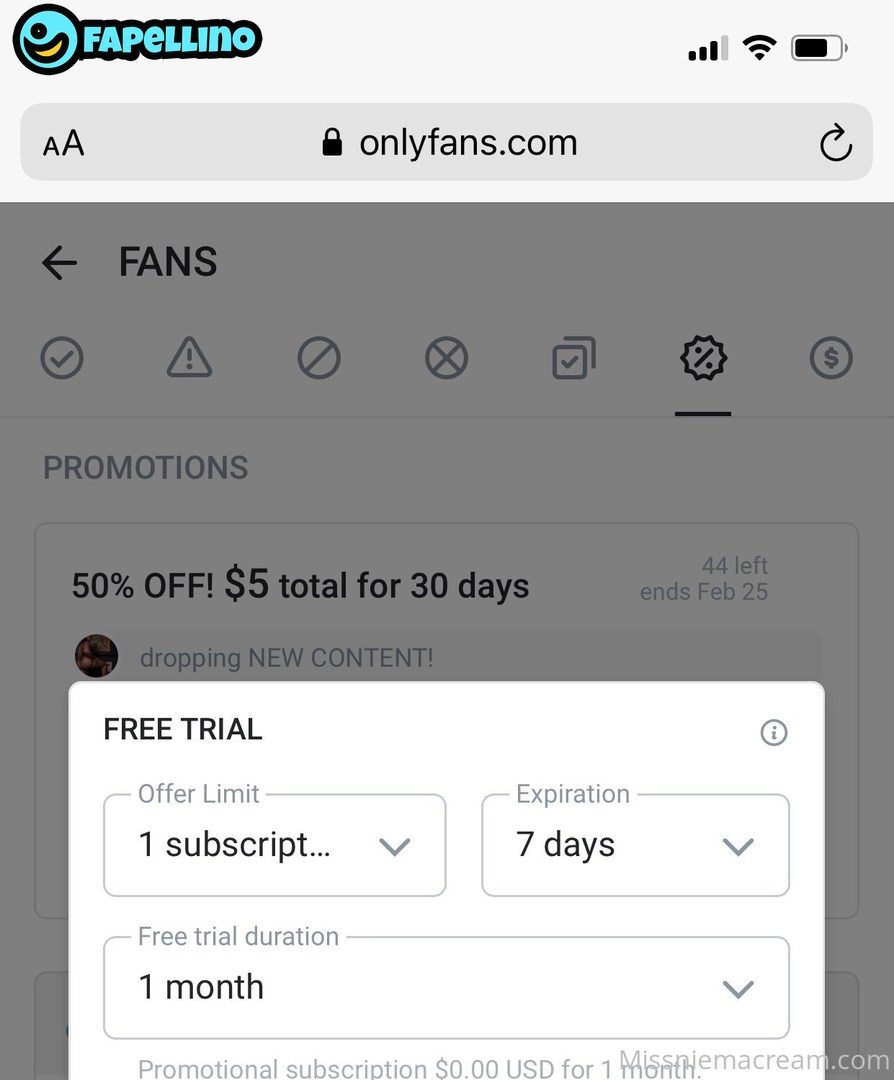894x1080 pixels.
Task: Open the AA reader text options
Action: pos(63,144)
